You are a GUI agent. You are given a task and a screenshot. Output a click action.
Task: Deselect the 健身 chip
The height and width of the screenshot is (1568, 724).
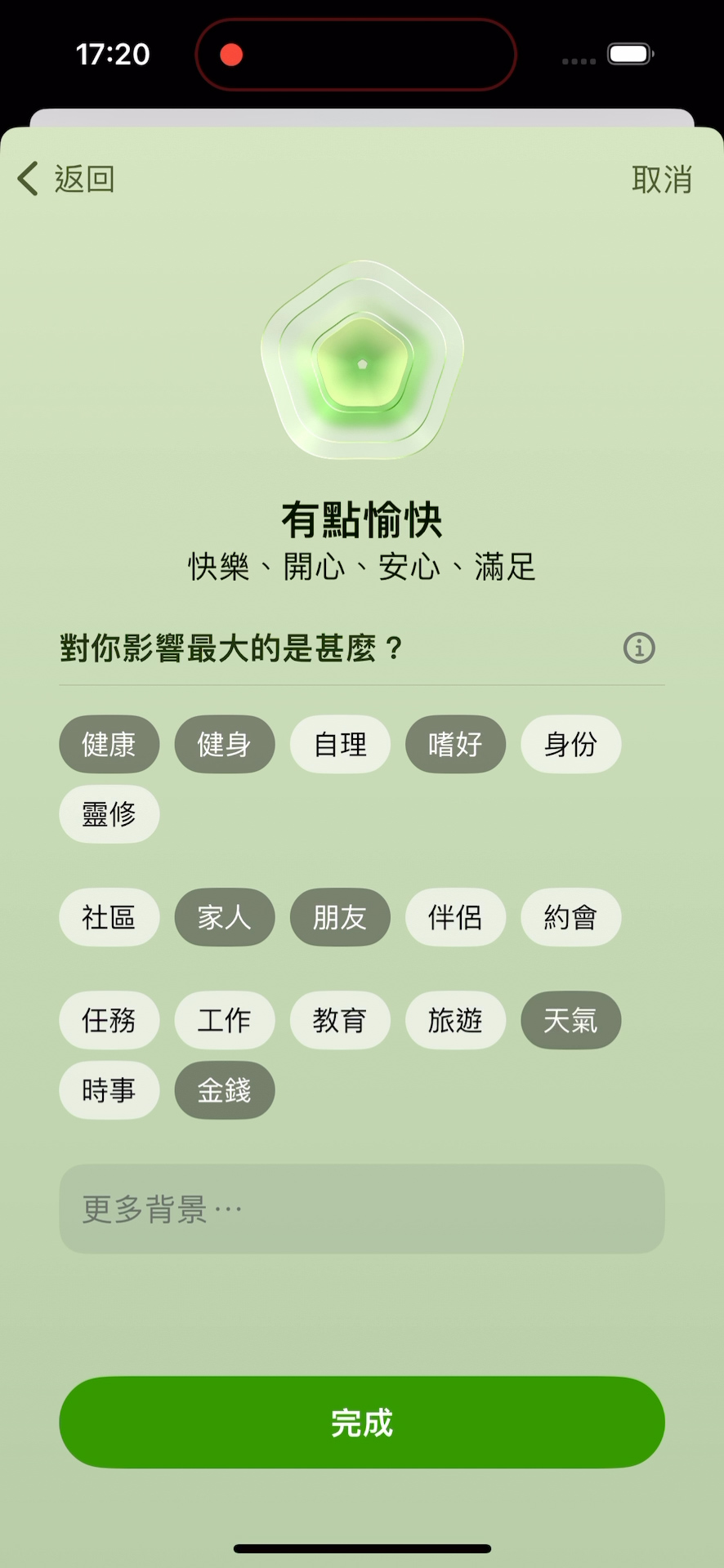tap(225, 744)
